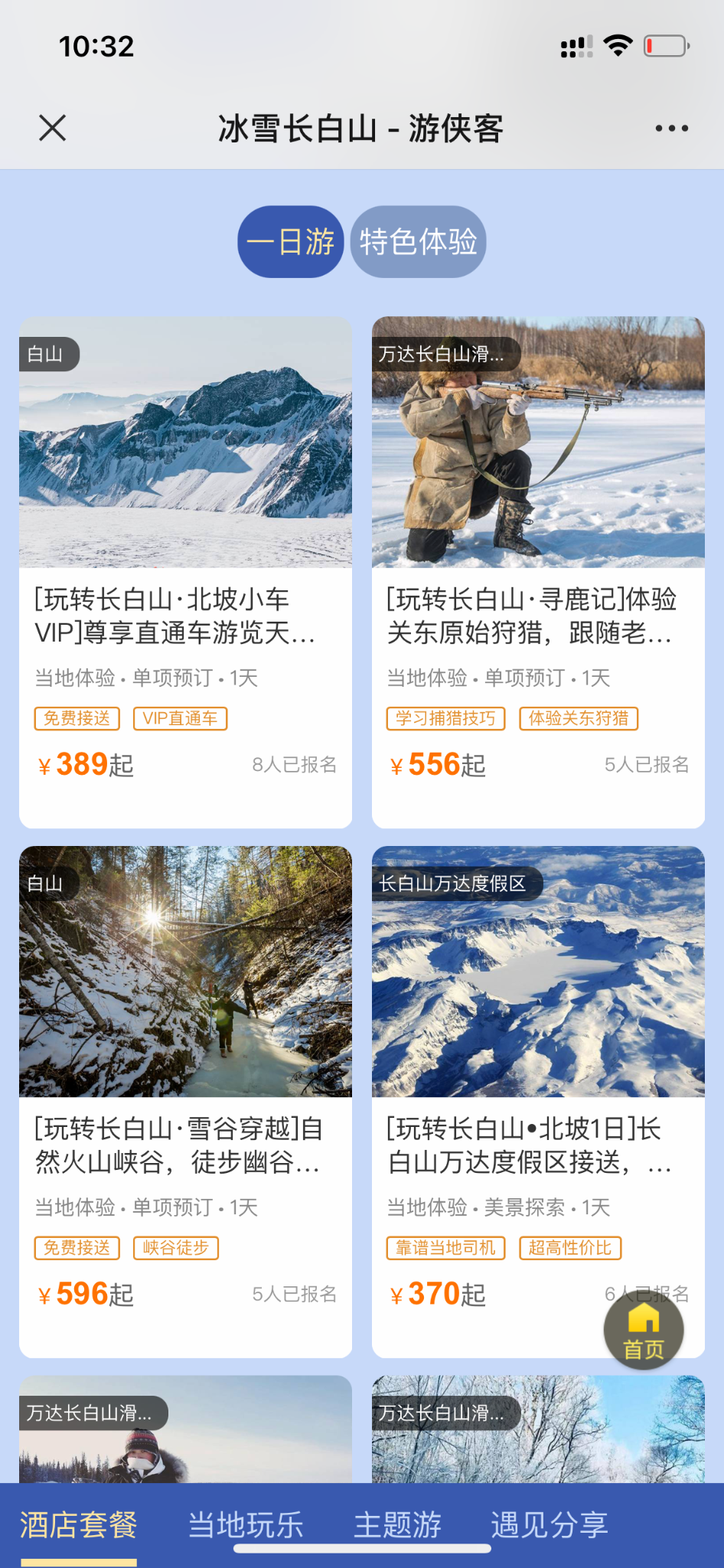Switch to the 特色体验 tab
The image size is (724, 1568).
pyautogui.click(x=419, y=242)
